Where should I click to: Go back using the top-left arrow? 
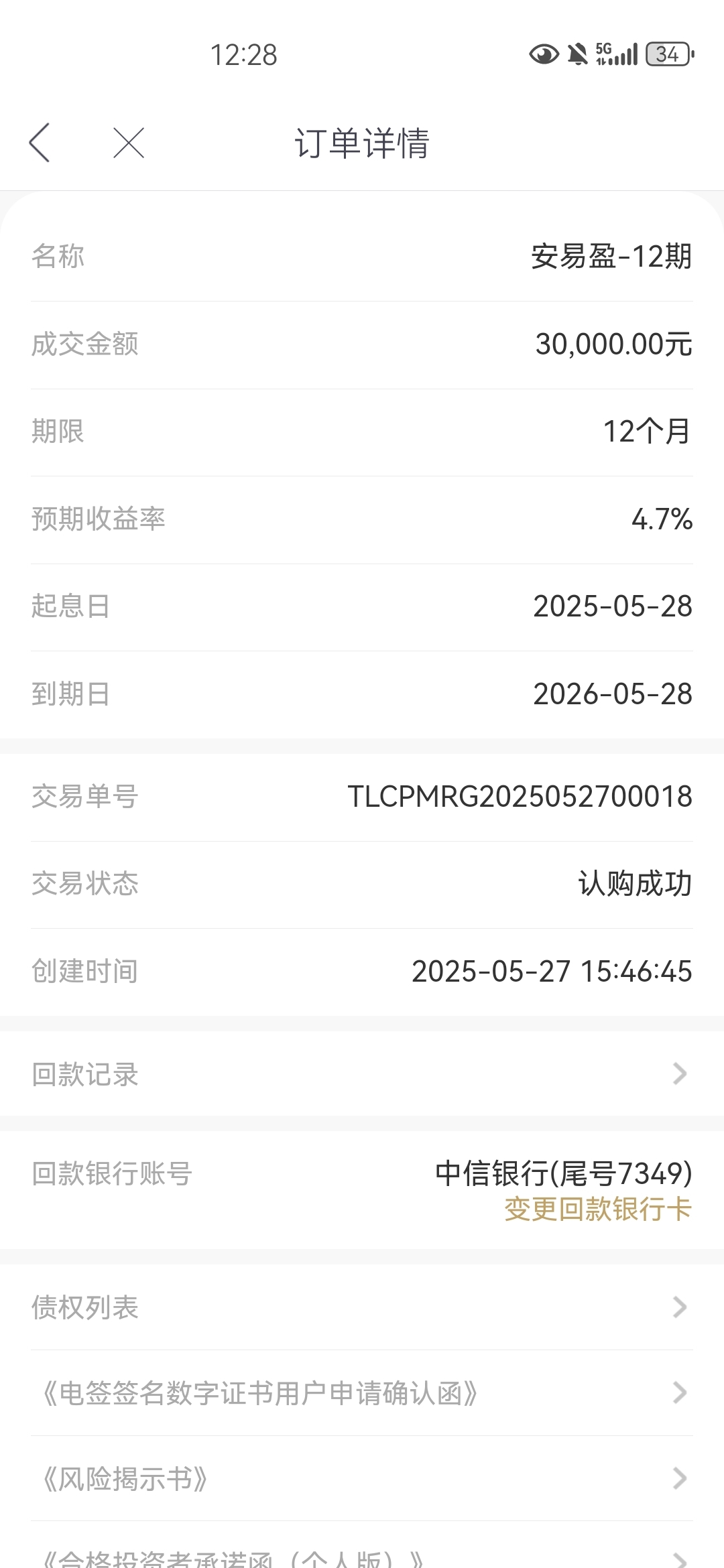(40, 143)
